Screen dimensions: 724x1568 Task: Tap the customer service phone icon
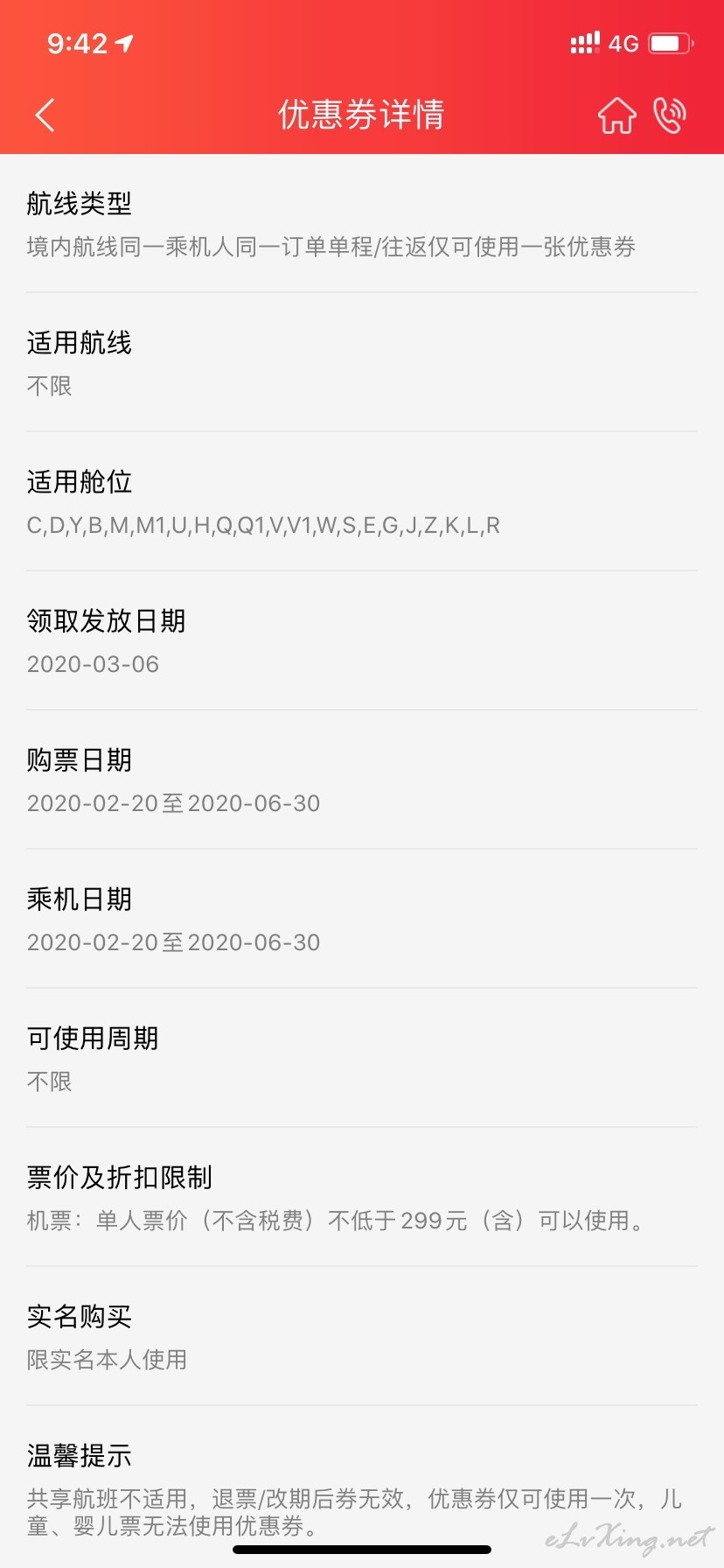pyautogui.click(x=670, y=115)
